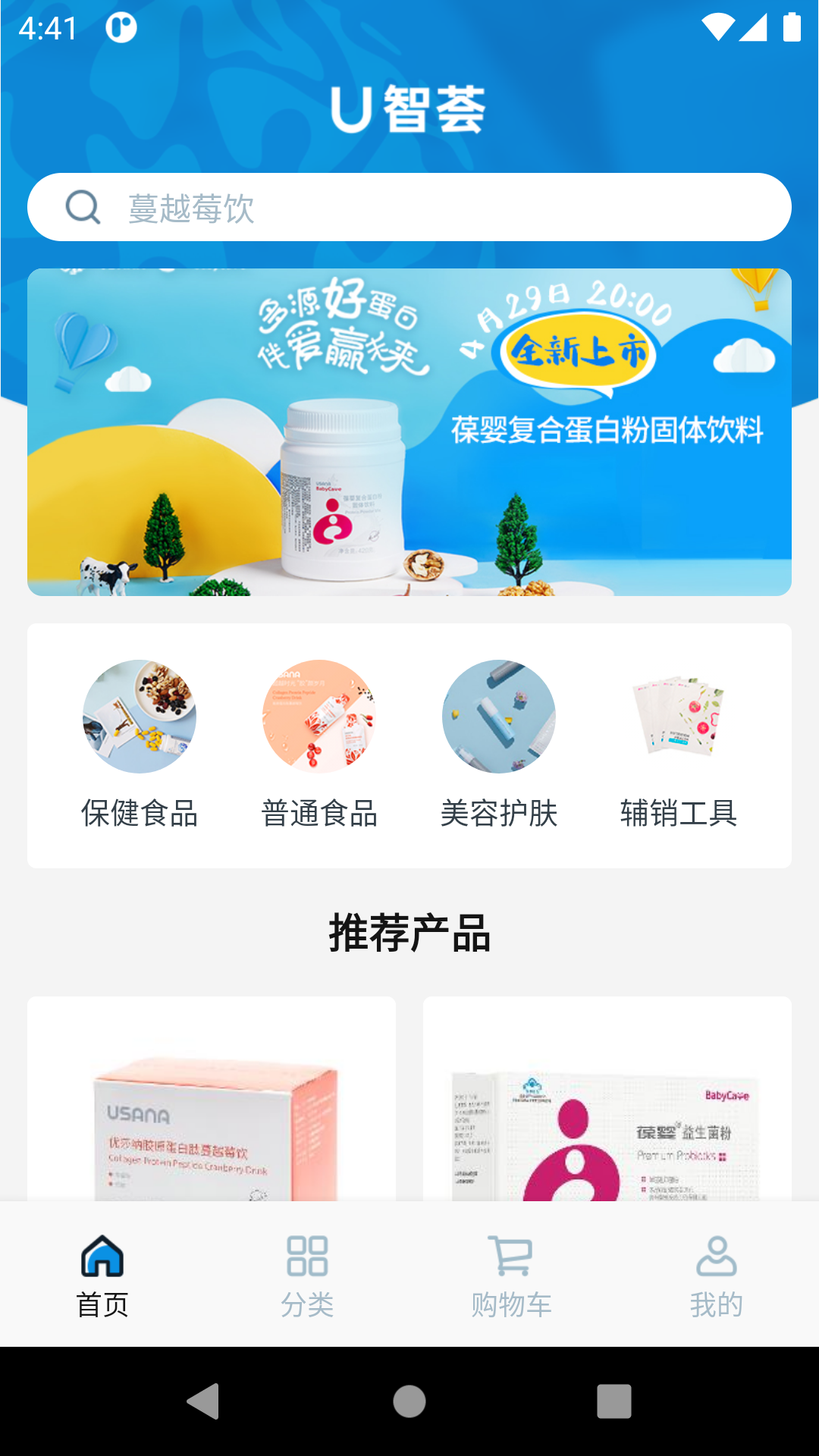Go to the 我的 tab

click(717, 1276)
